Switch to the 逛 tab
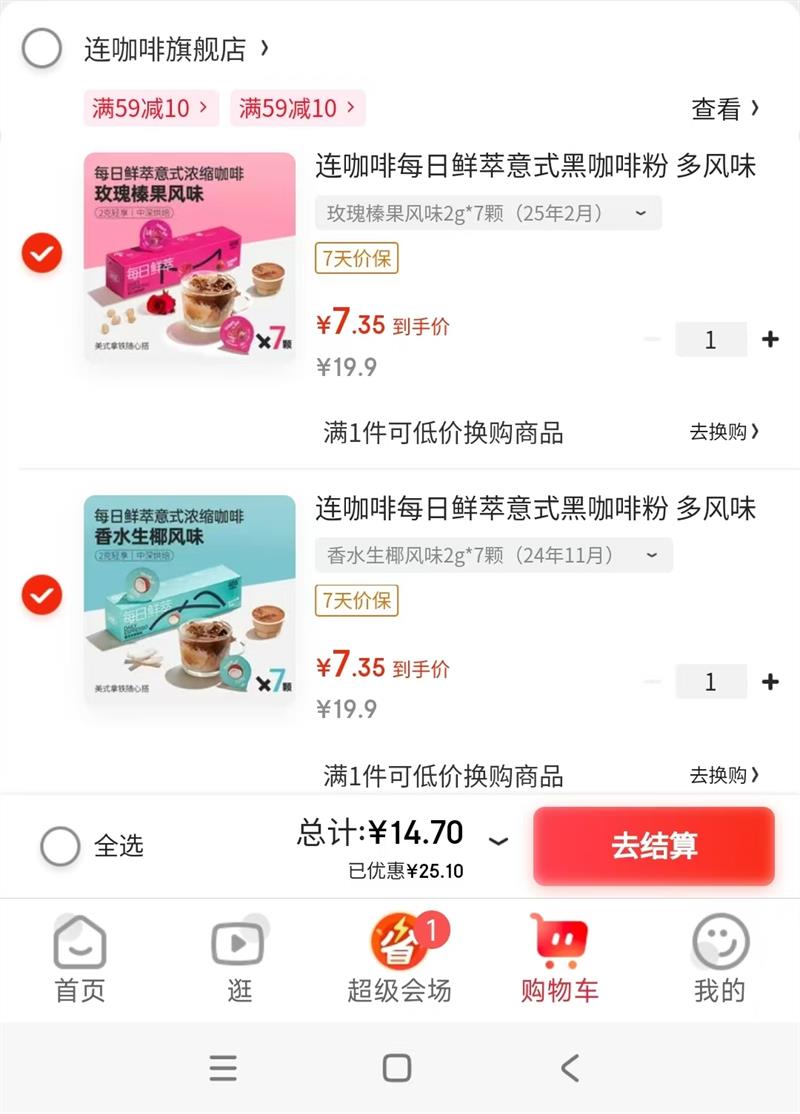Viewport: 800px width, 1114px height. [238, 958]
